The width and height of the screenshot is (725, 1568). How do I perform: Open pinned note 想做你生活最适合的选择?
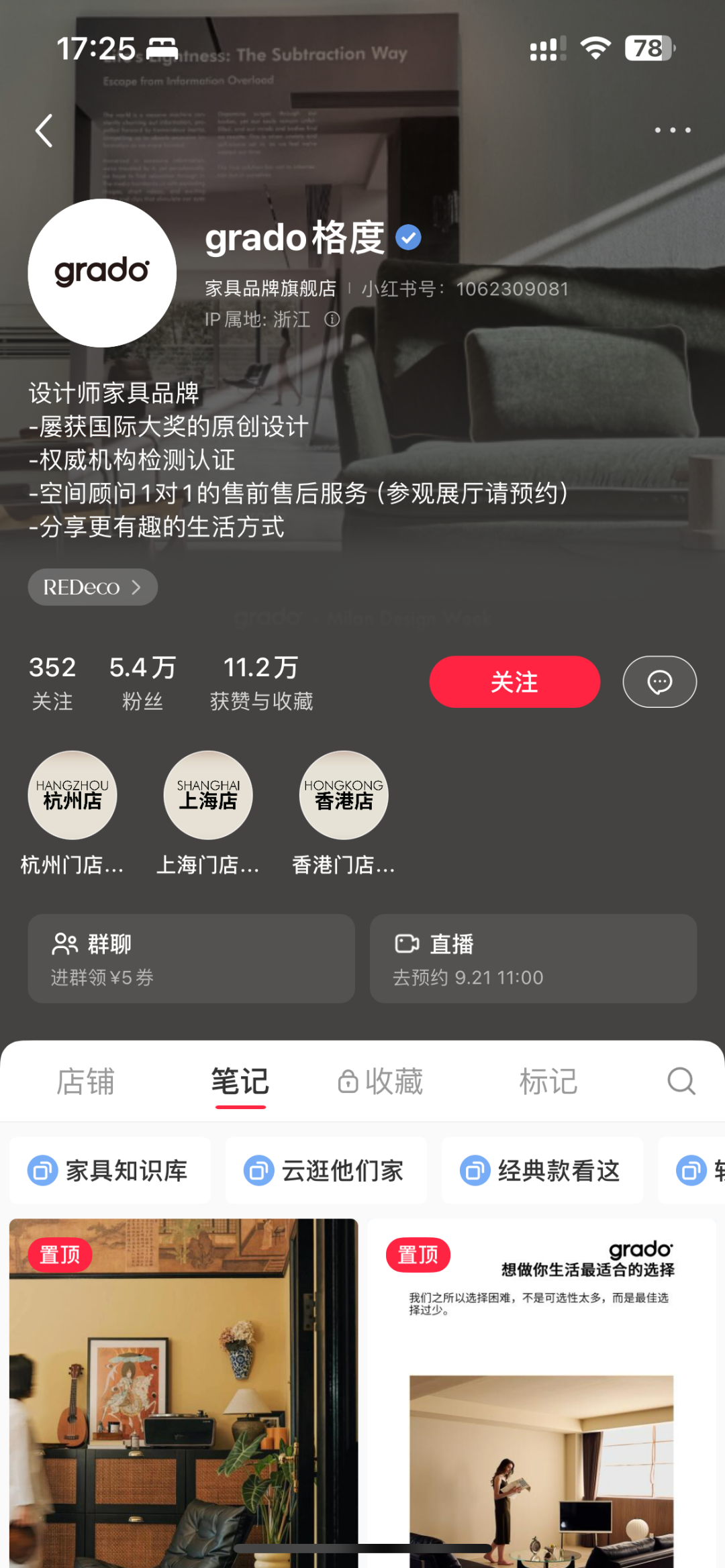point(541,1396)
